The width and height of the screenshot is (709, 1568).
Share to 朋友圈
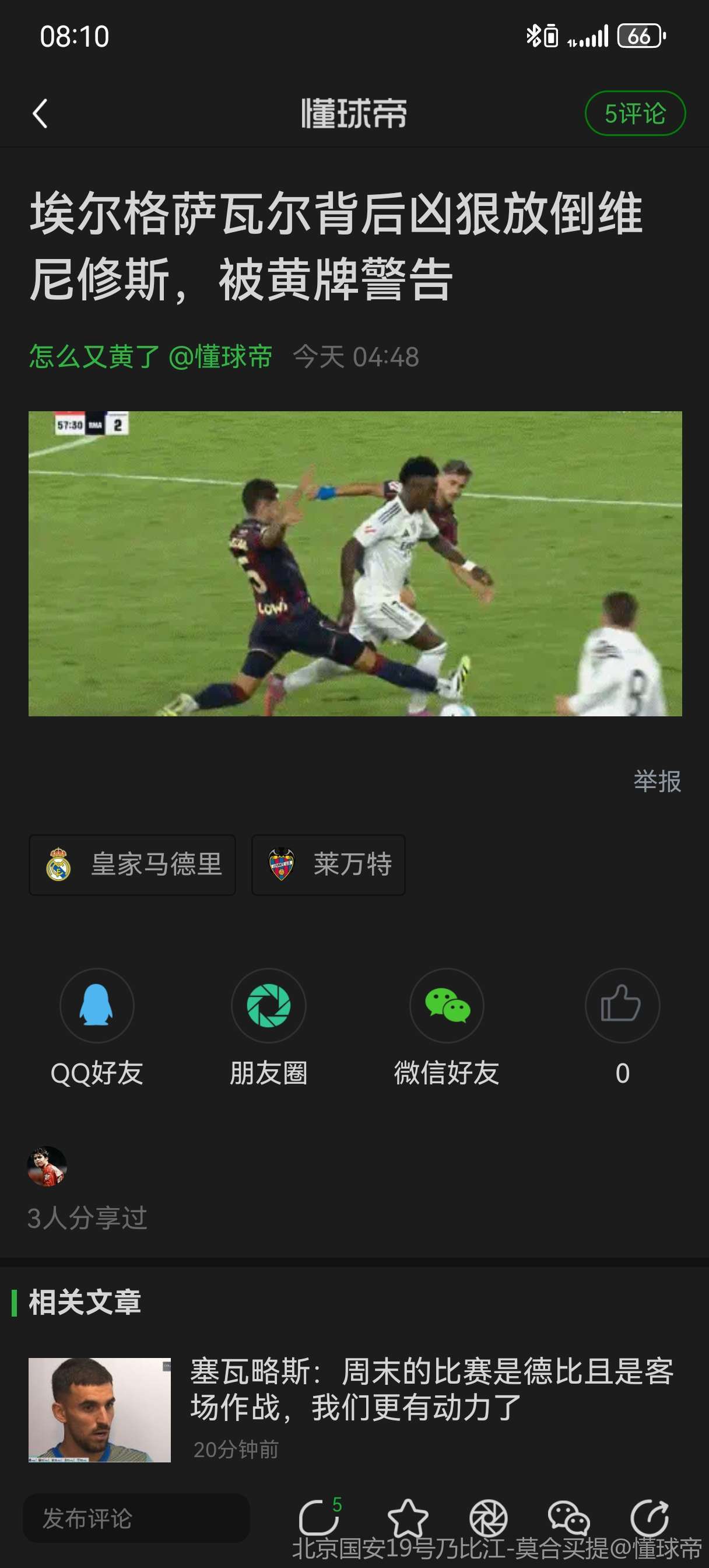coord(268,1006)
